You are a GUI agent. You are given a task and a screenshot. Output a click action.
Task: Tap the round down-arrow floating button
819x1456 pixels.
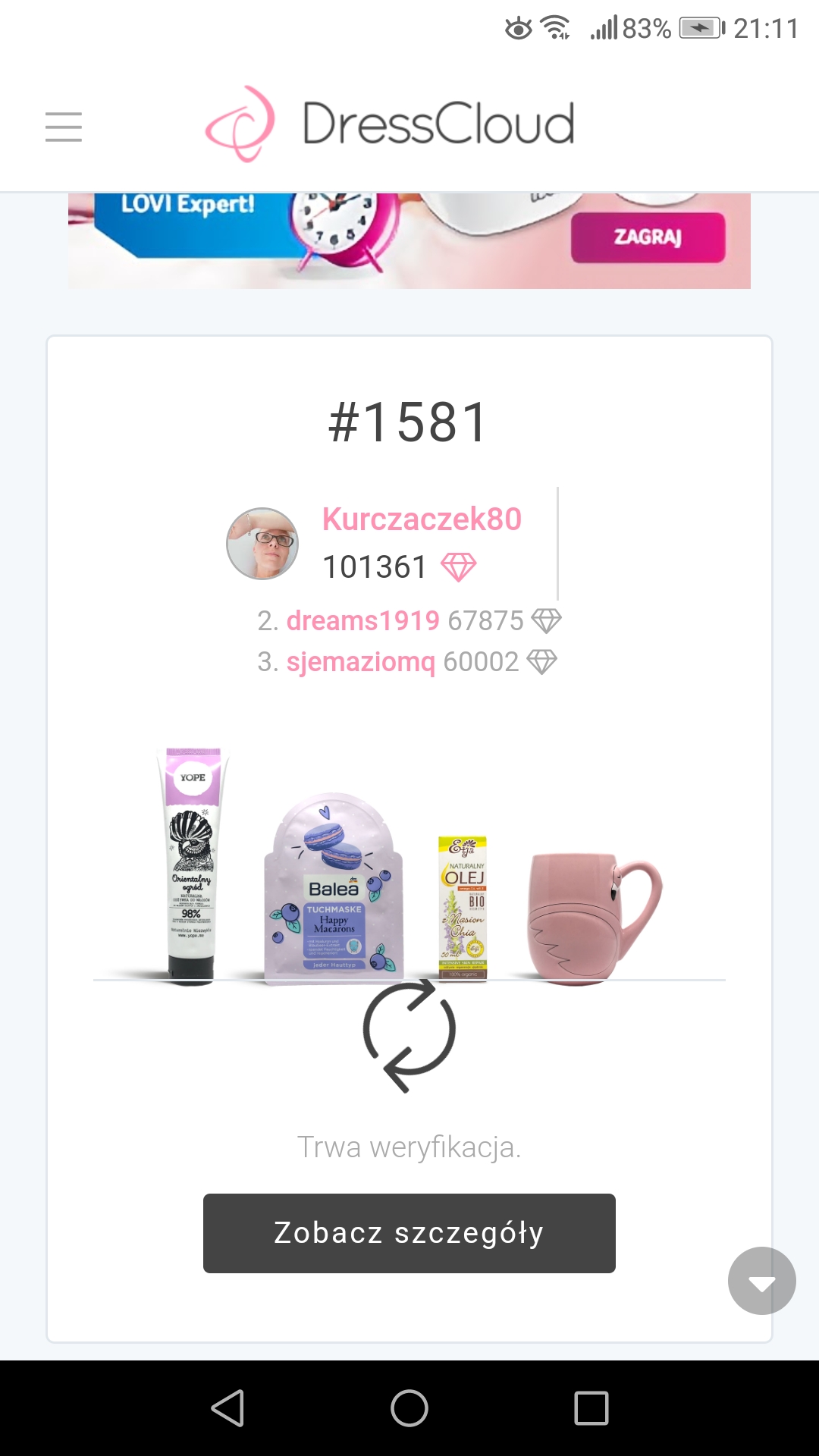tap(761, 1281)
